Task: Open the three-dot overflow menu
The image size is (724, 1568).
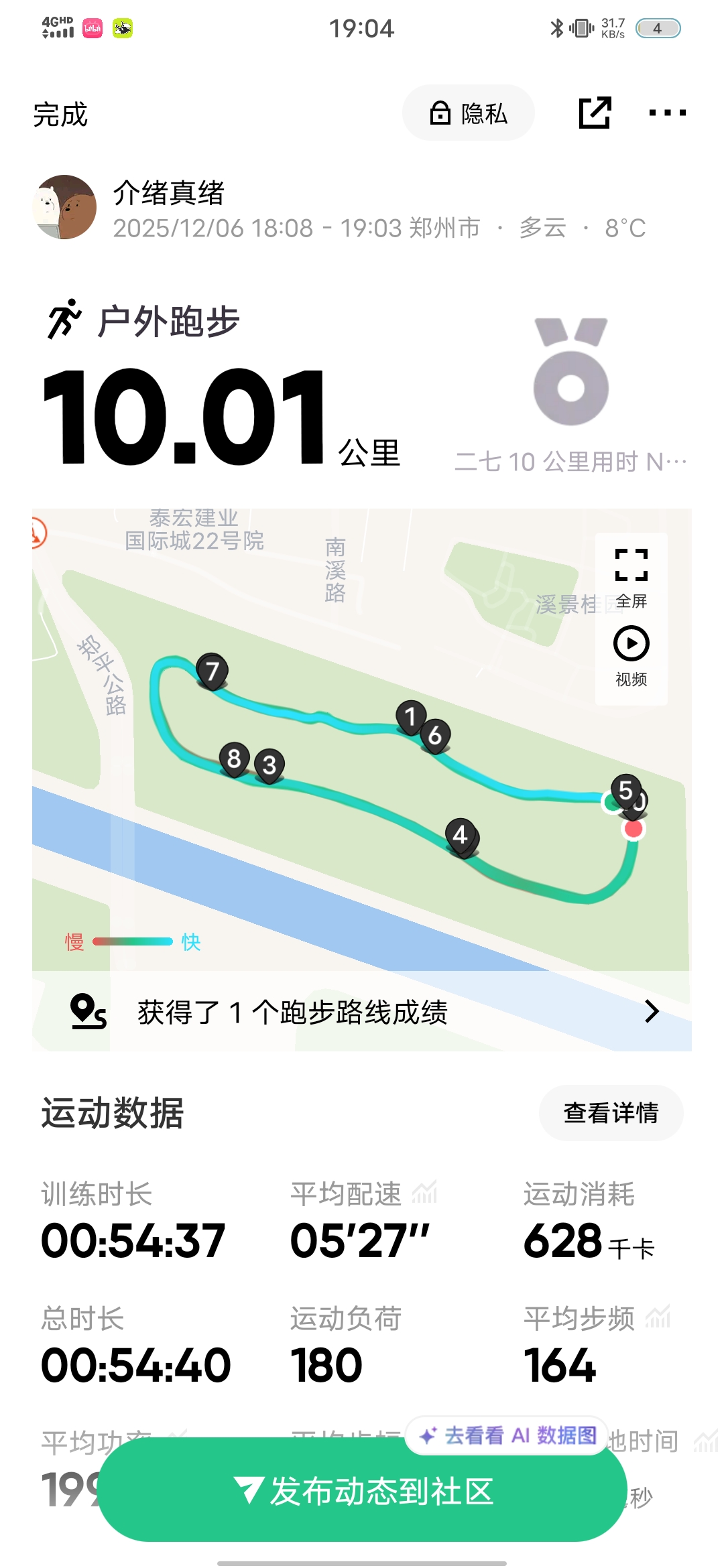Action: pyautogui.click(x=667, y=113)
